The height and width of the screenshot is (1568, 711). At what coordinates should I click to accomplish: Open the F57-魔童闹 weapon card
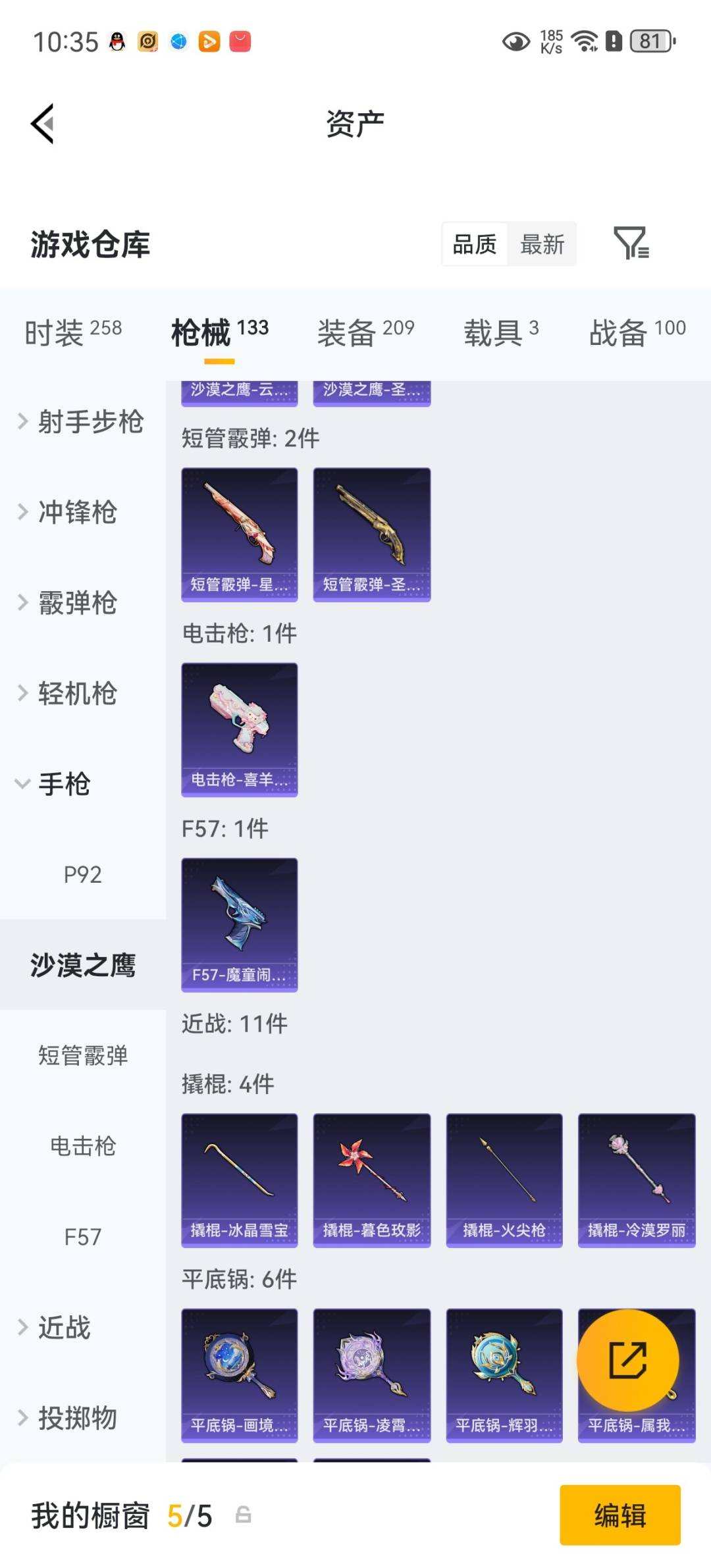pyautogui.click(x=239, y=924)
